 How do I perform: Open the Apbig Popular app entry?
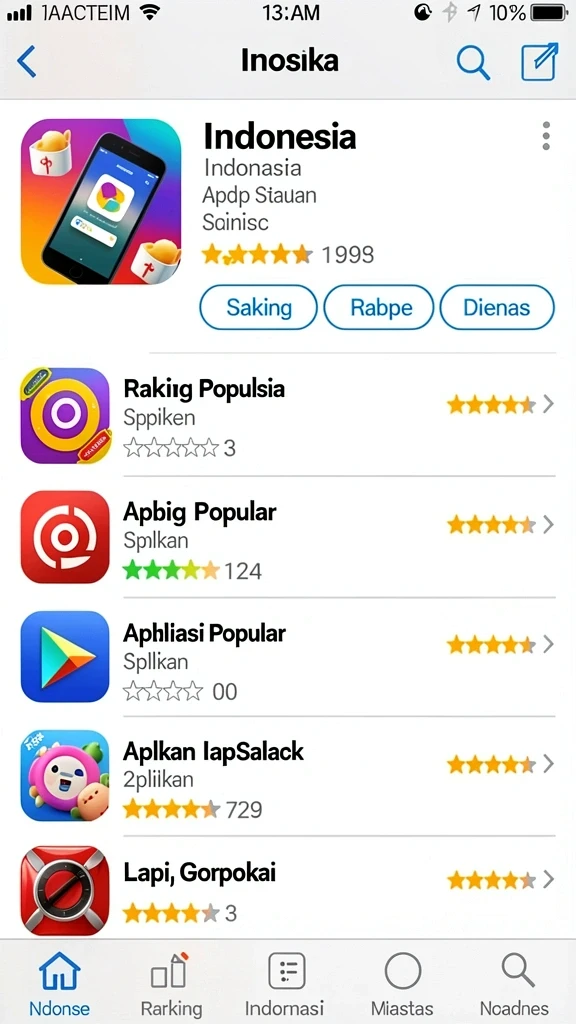tap(288, 537)
